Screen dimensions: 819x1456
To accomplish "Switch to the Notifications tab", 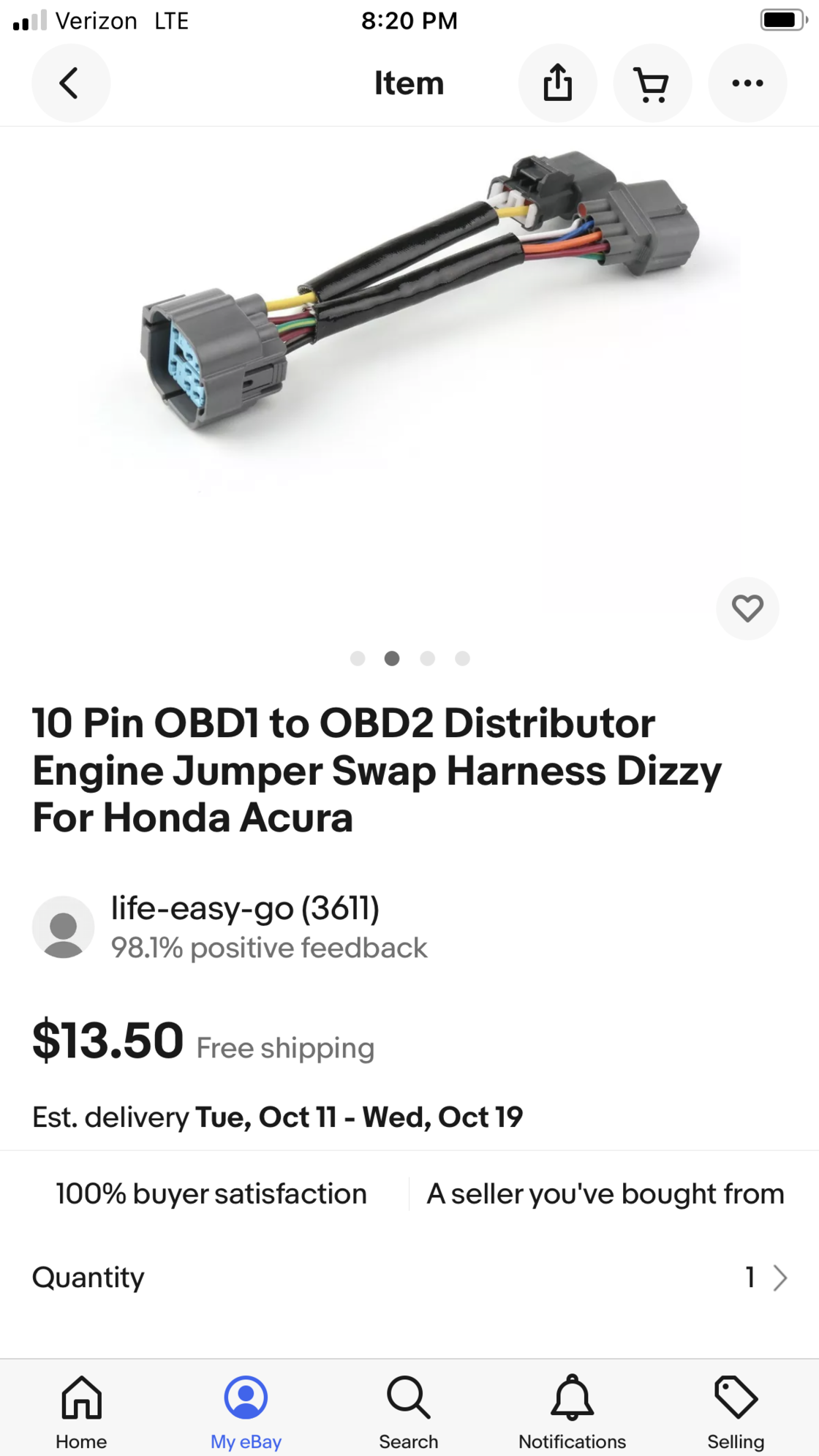I will click(x=572, y=1411).
